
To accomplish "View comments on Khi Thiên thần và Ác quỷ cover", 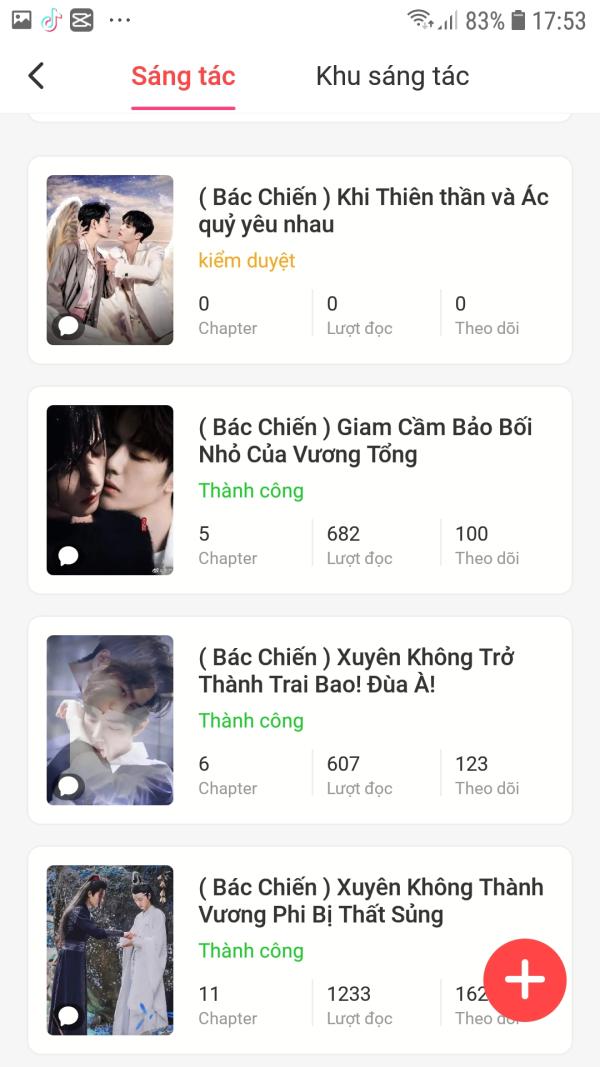I will click(x=68, y=326).
